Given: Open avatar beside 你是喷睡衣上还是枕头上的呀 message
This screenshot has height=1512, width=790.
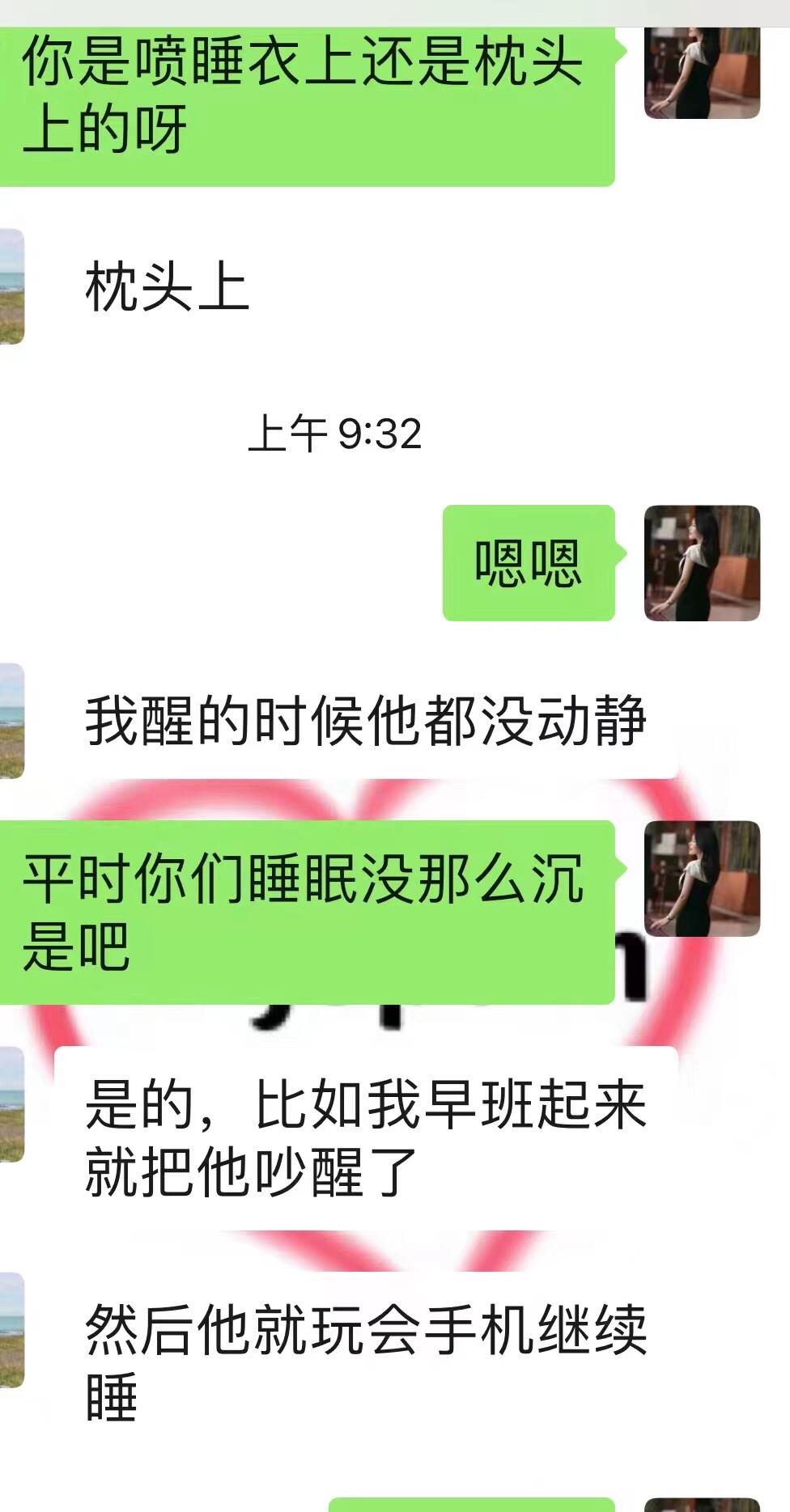Looking at the screenshot, I should pos(702,74).
